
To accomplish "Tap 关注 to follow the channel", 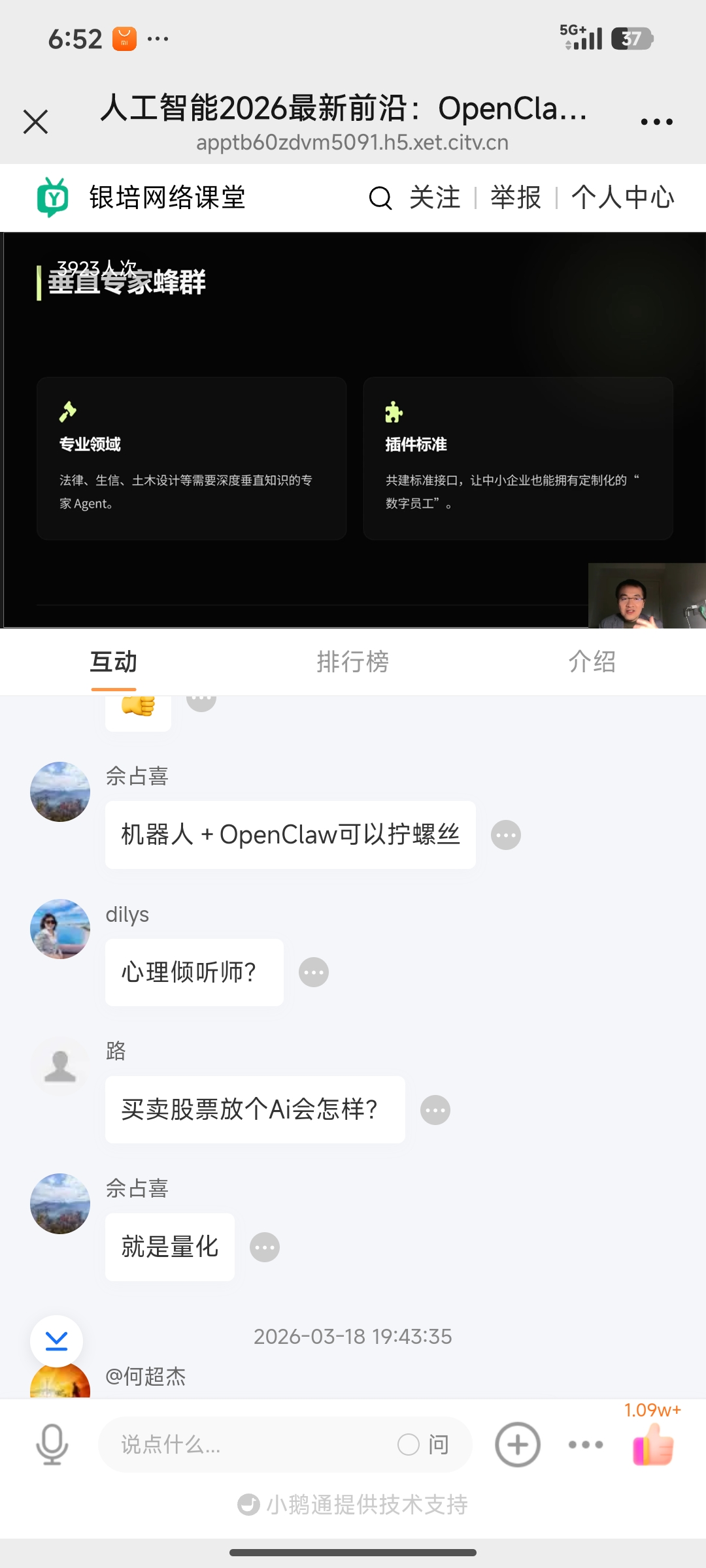I will click(x=435, y=198).
